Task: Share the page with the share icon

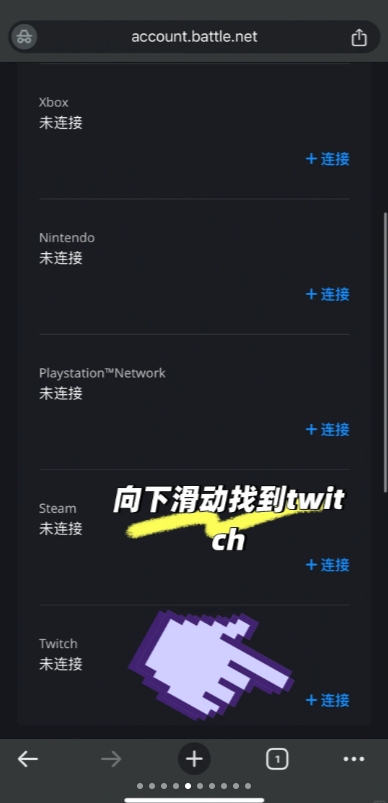Action: pos(359,37)
